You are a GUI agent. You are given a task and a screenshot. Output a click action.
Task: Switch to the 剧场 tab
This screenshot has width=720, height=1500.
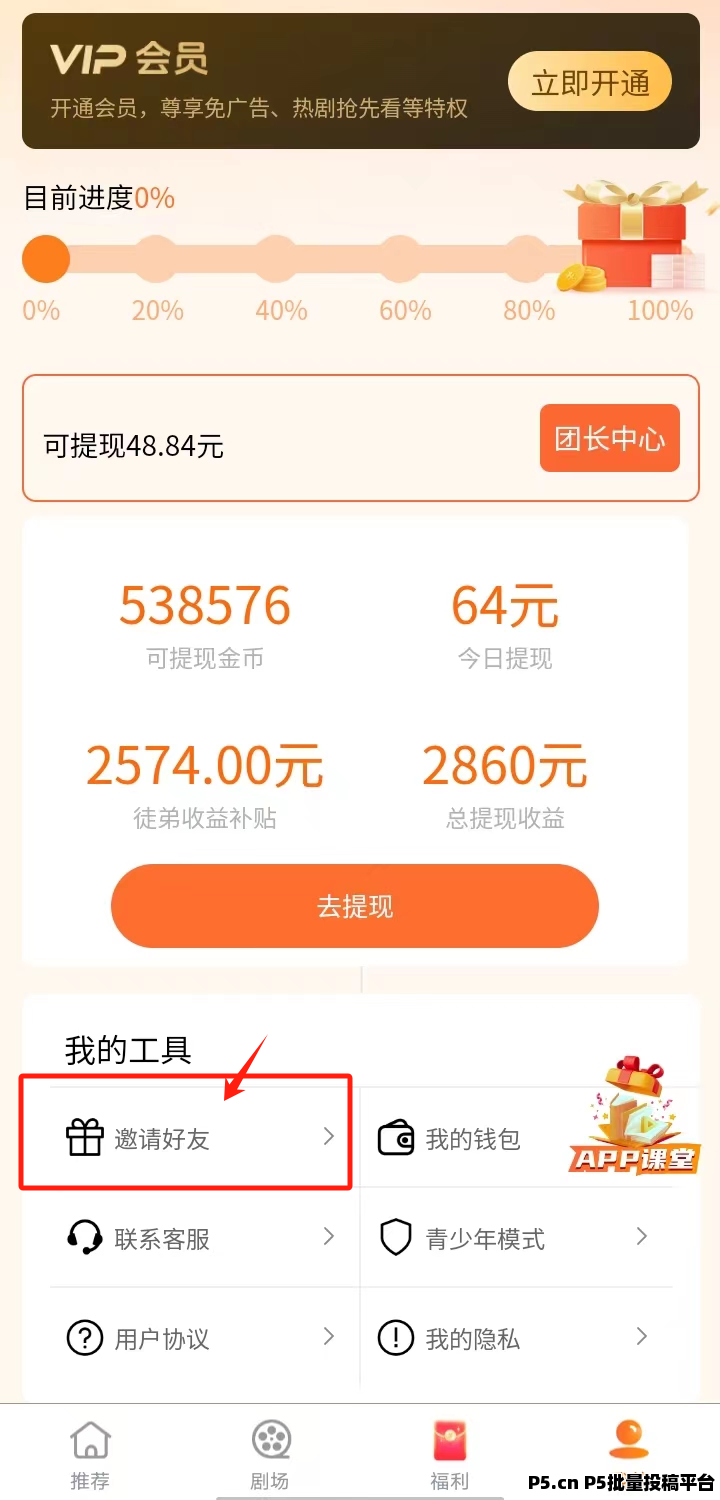point(270,1455)
